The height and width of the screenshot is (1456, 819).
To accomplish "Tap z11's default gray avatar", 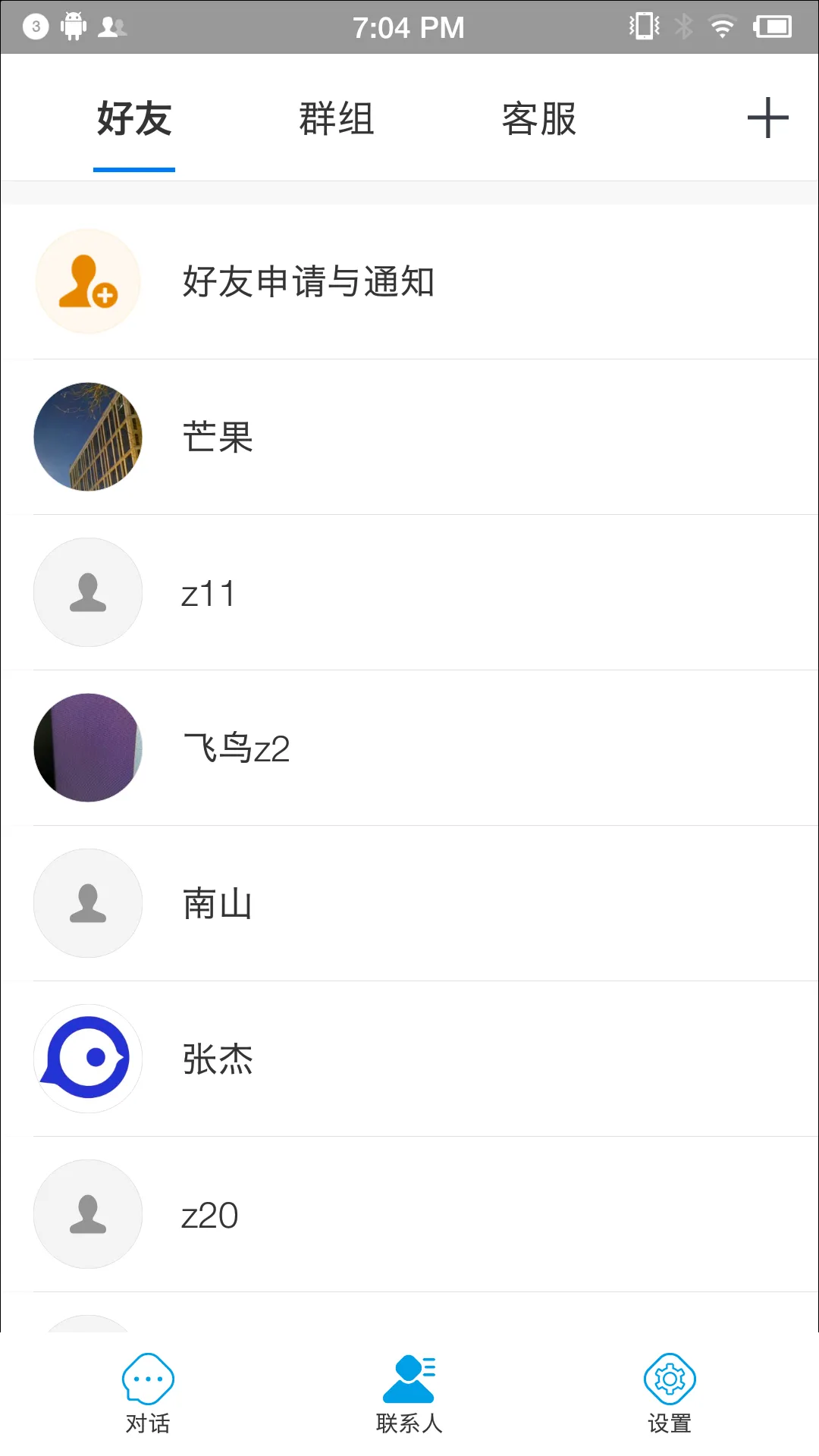I will point(88,593).
